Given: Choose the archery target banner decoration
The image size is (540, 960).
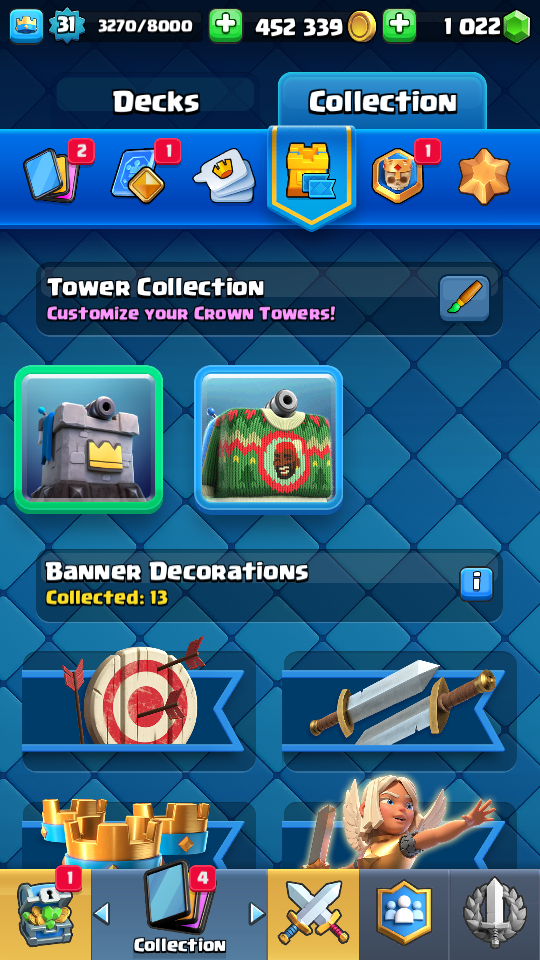Looking at the screenshot, I should pyautogui.click(x=139, y=710).
